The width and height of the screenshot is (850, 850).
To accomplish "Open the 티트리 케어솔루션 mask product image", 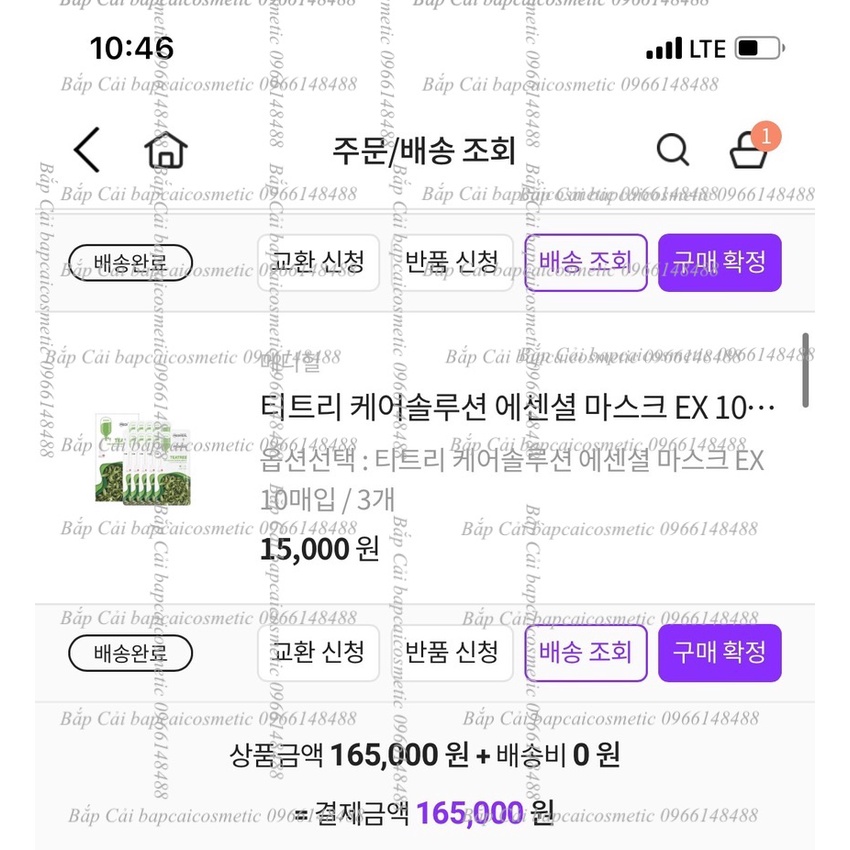I will [133, 457].
